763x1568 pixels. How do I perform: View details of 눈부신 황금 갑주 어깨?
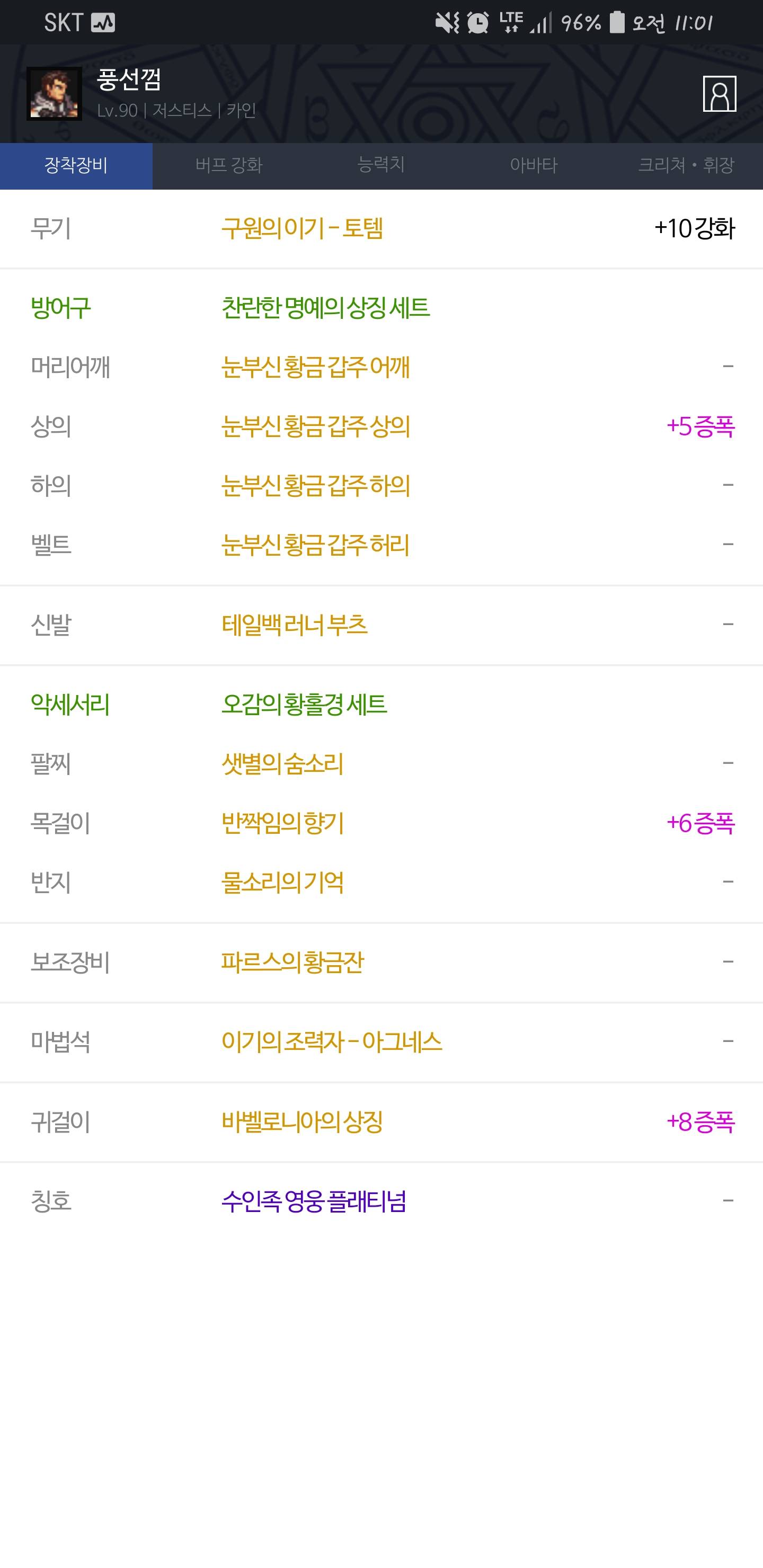click(x=381, y=367)
